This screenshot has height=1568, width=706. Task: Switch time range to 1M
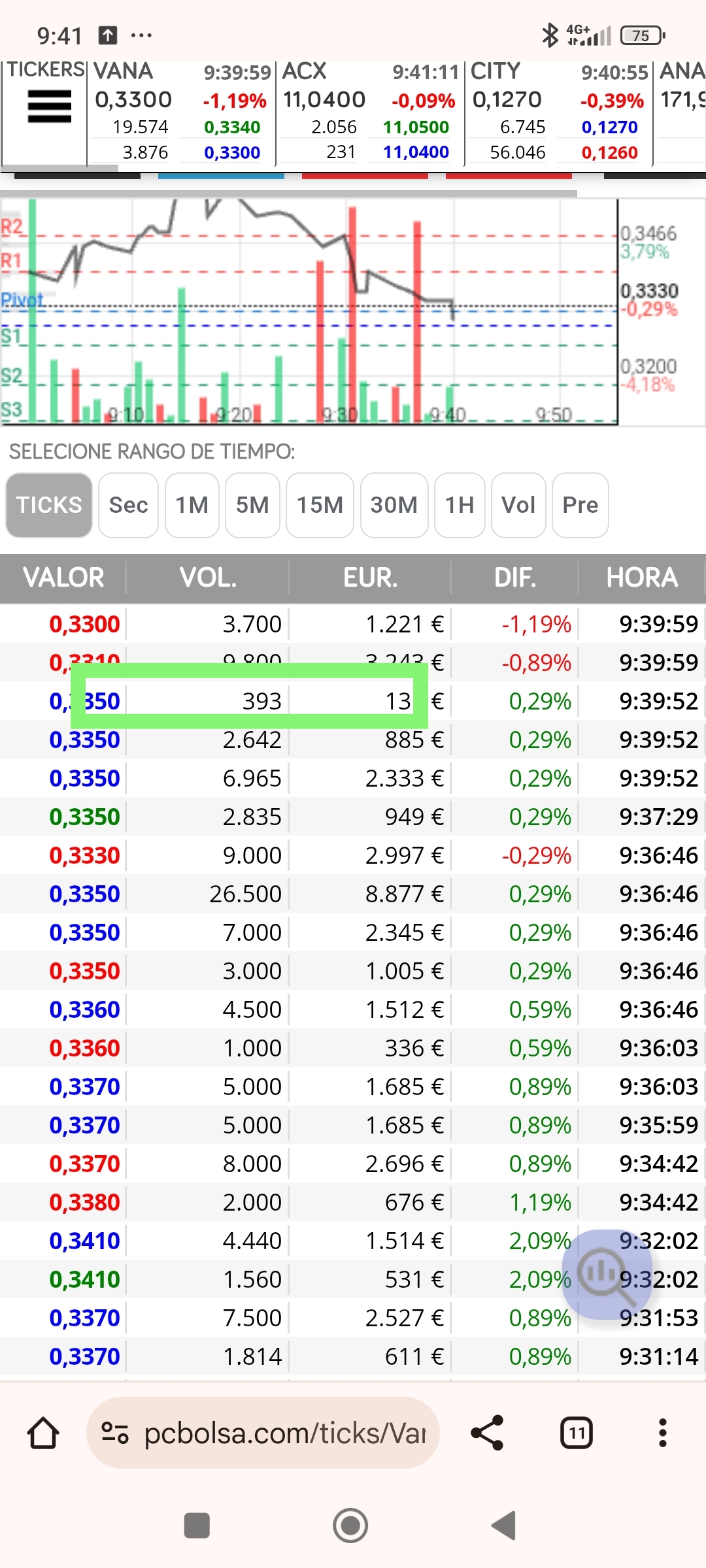(192, 505)
